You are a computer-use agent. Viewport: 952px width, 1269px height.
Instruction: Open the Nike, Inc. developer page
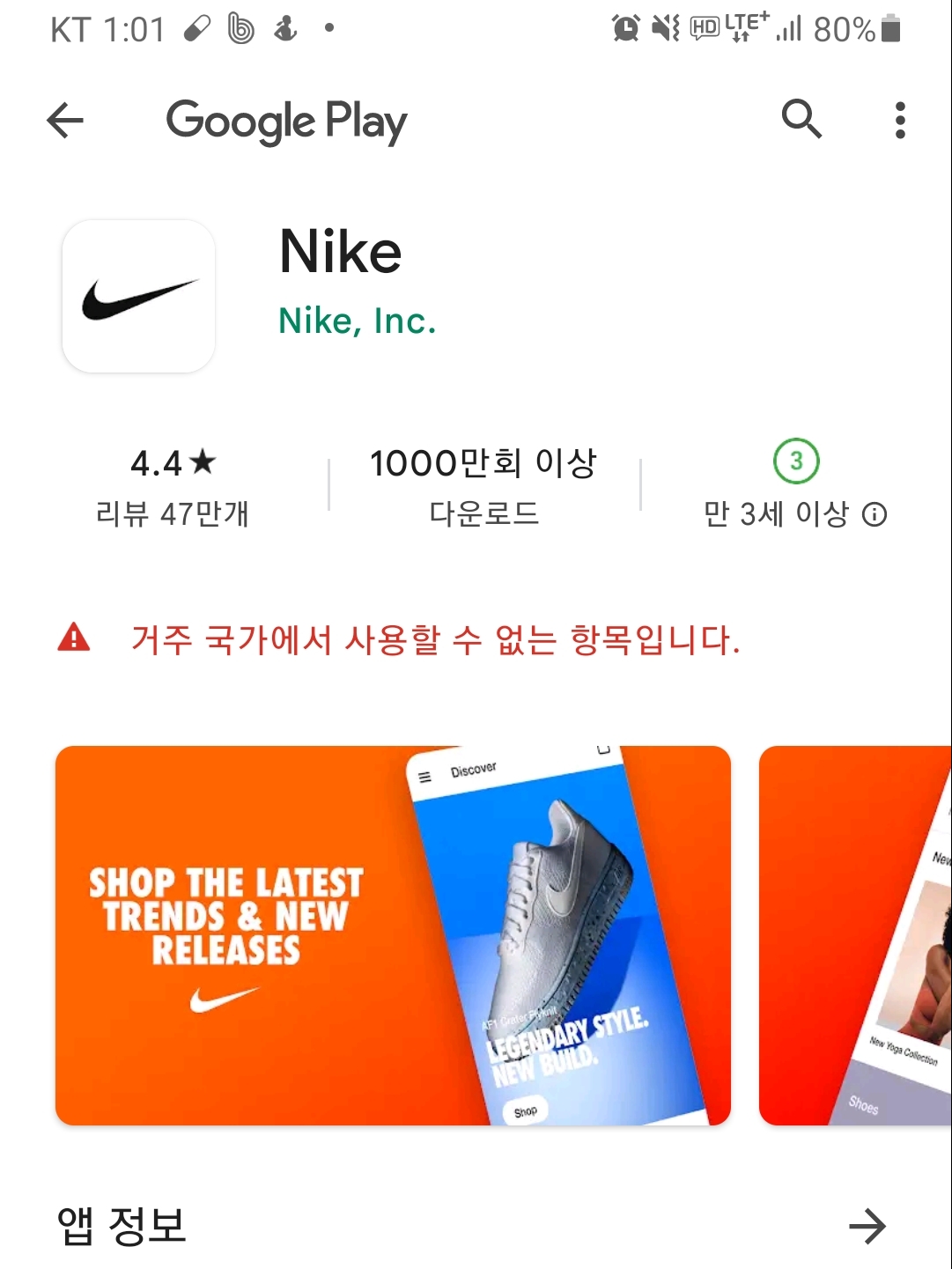click(356, 320)
